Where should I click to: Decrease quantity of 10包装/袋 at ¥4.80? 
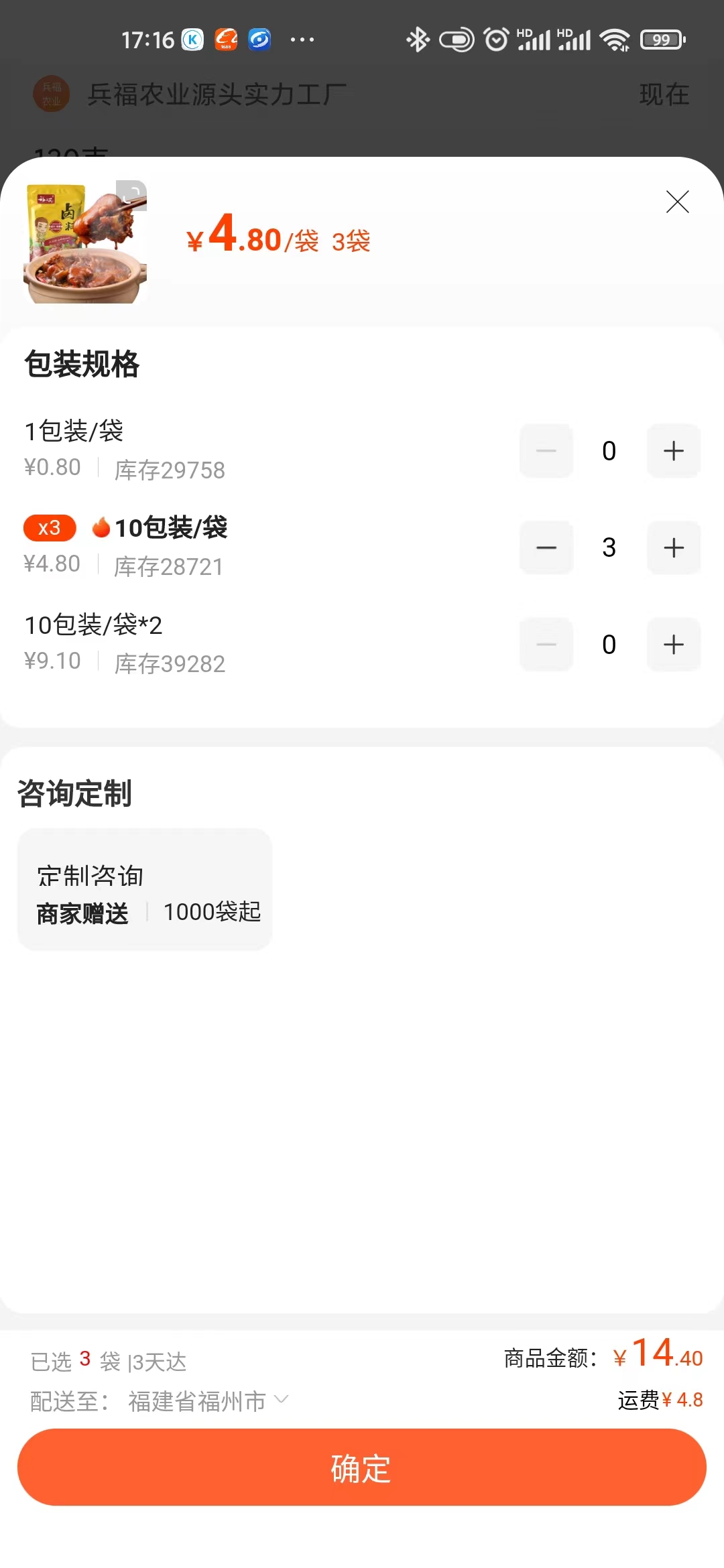click(546, 547)
